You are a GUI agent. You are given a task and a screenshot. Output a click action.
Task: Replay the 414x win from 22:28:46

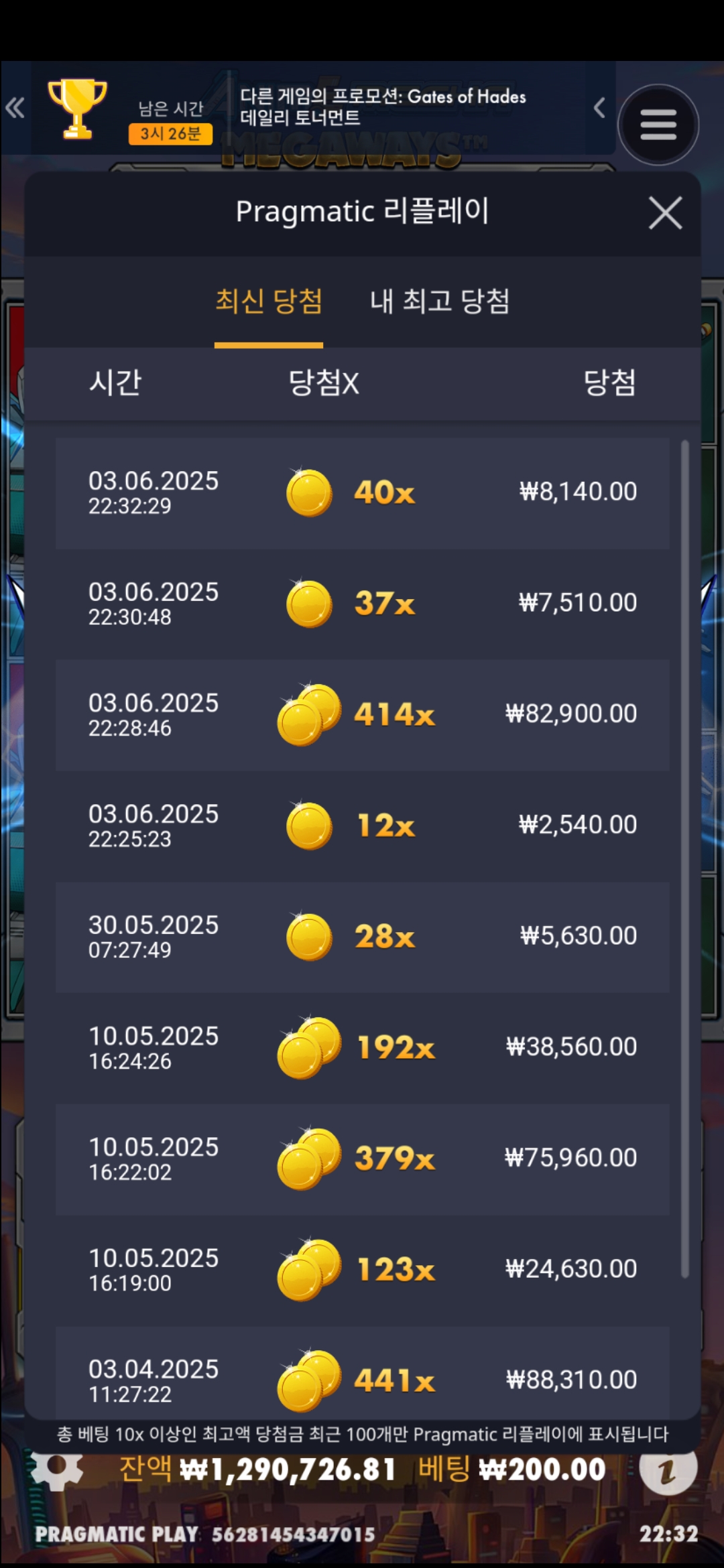(362, 714)
